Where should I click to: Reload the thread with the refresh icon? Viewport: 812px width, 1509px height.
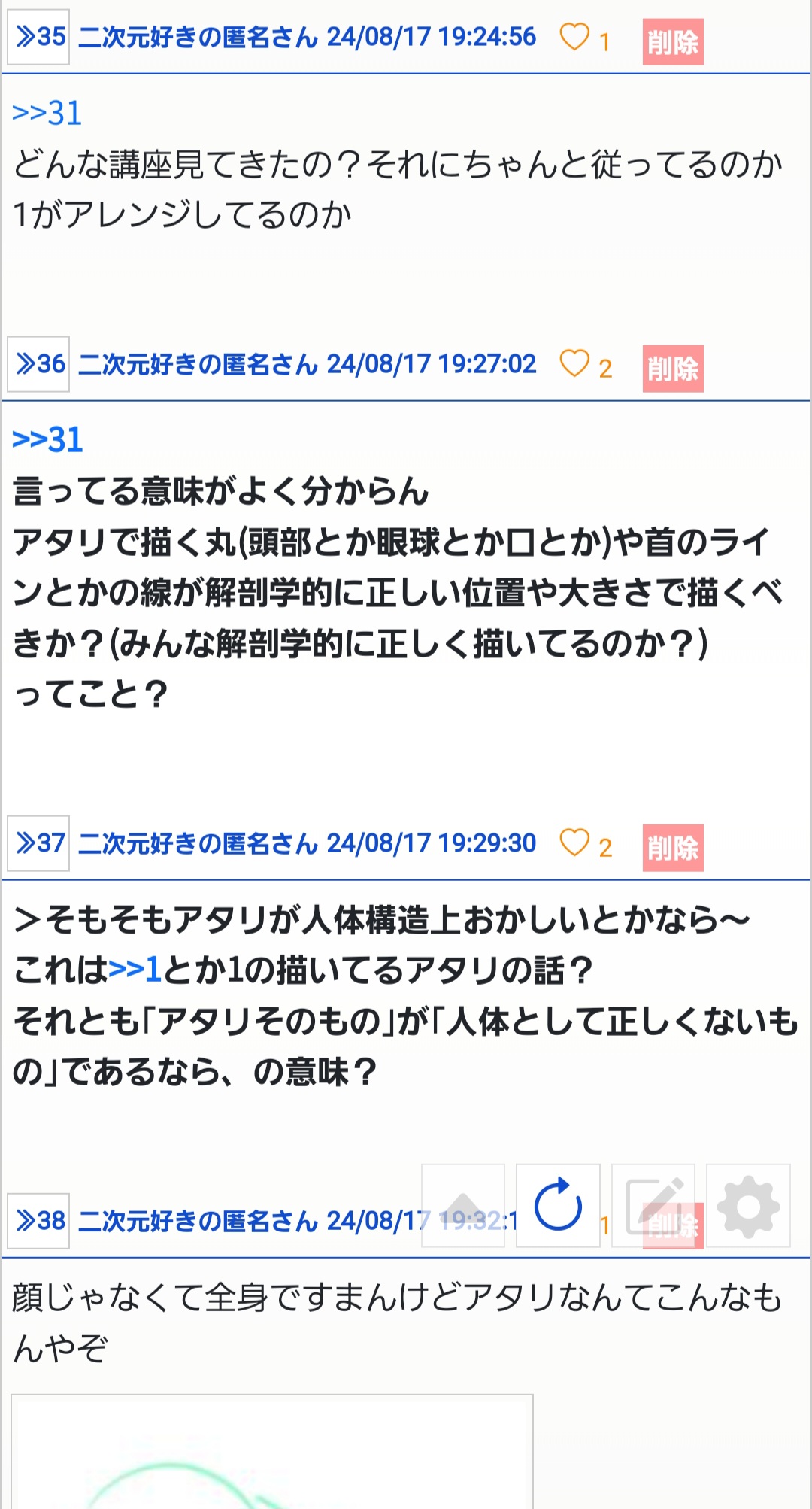(x=558, y=1206)
